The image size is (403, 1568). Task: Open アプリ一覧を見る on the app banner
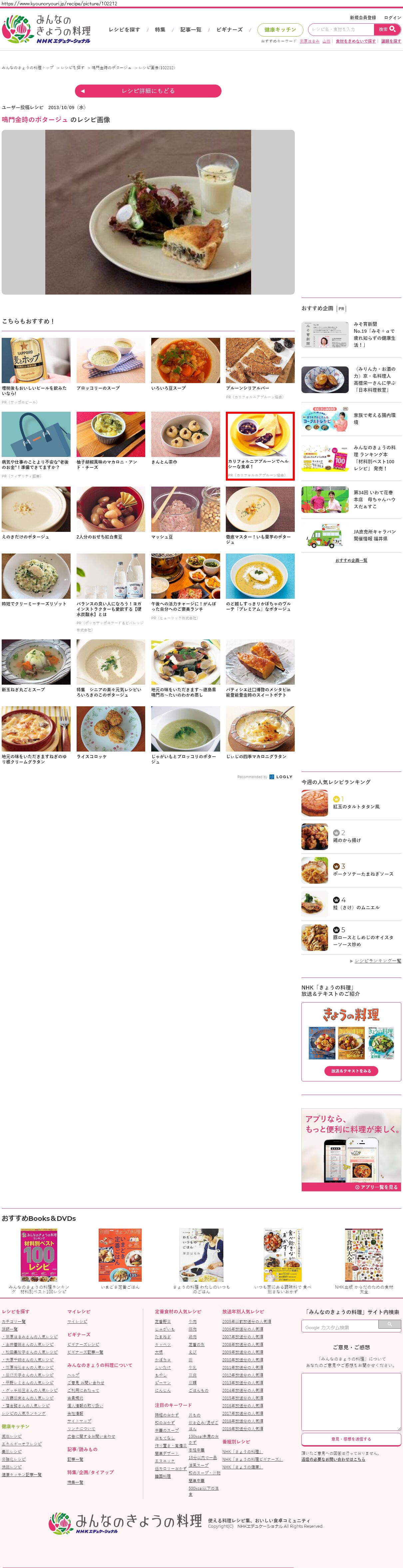tap(376, 1187)
